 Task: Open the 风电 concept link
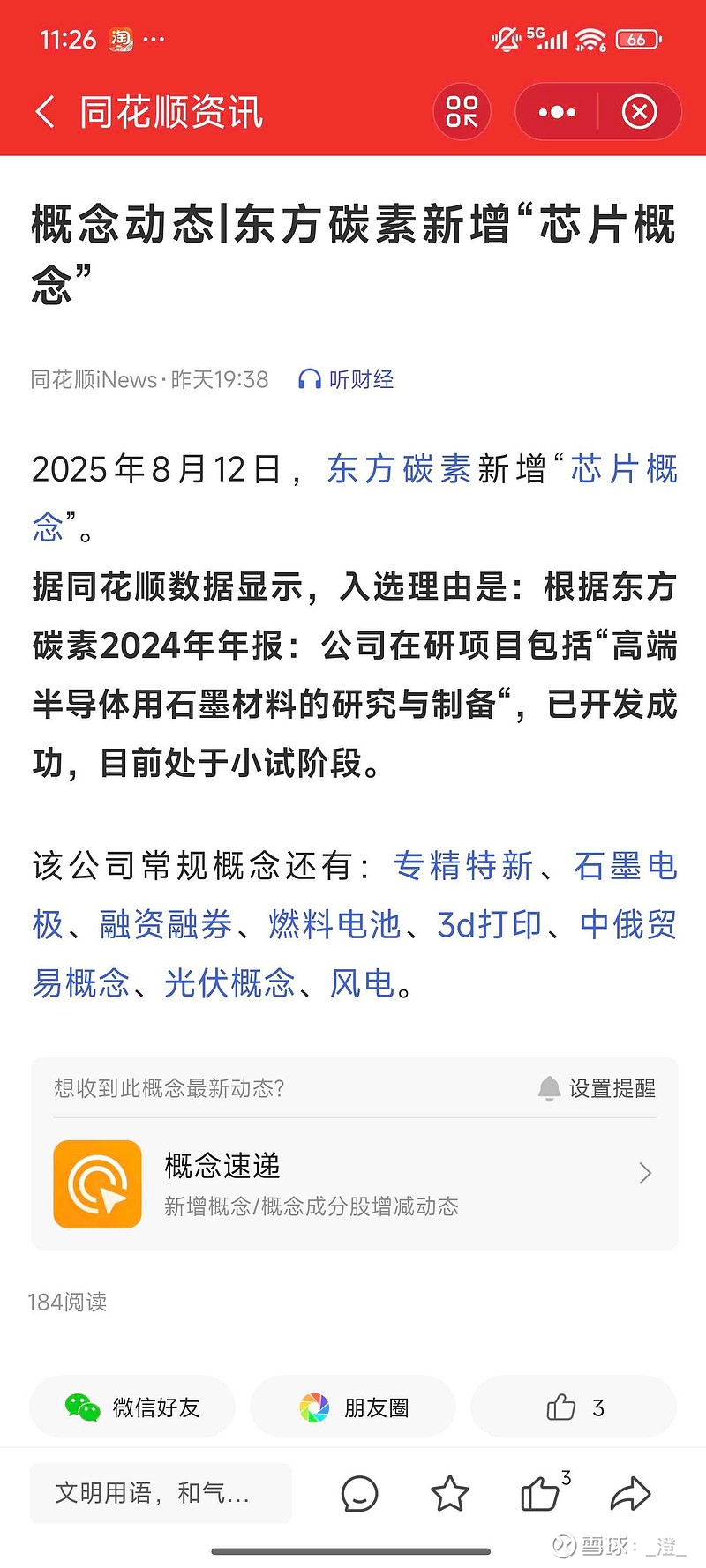coord(362,982)
